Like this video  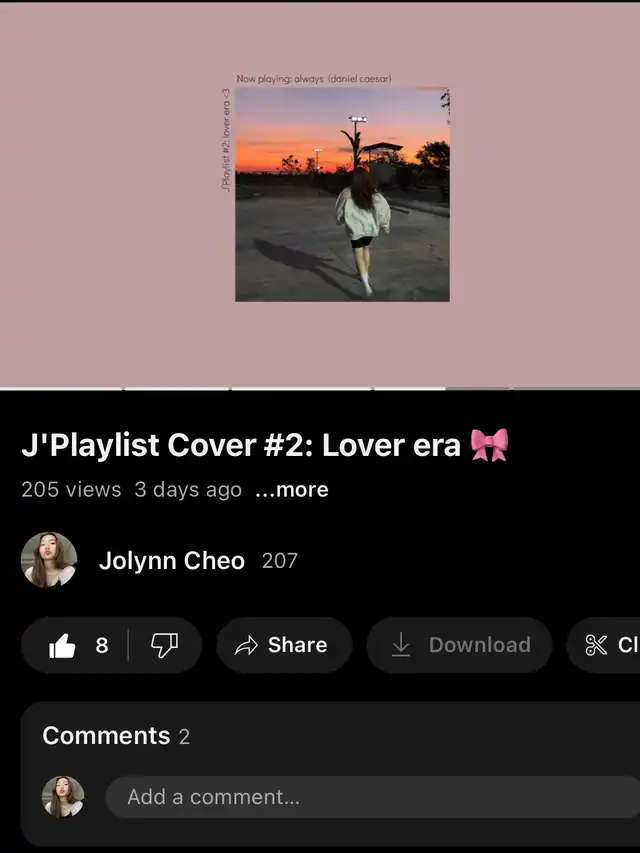(78, 645)
